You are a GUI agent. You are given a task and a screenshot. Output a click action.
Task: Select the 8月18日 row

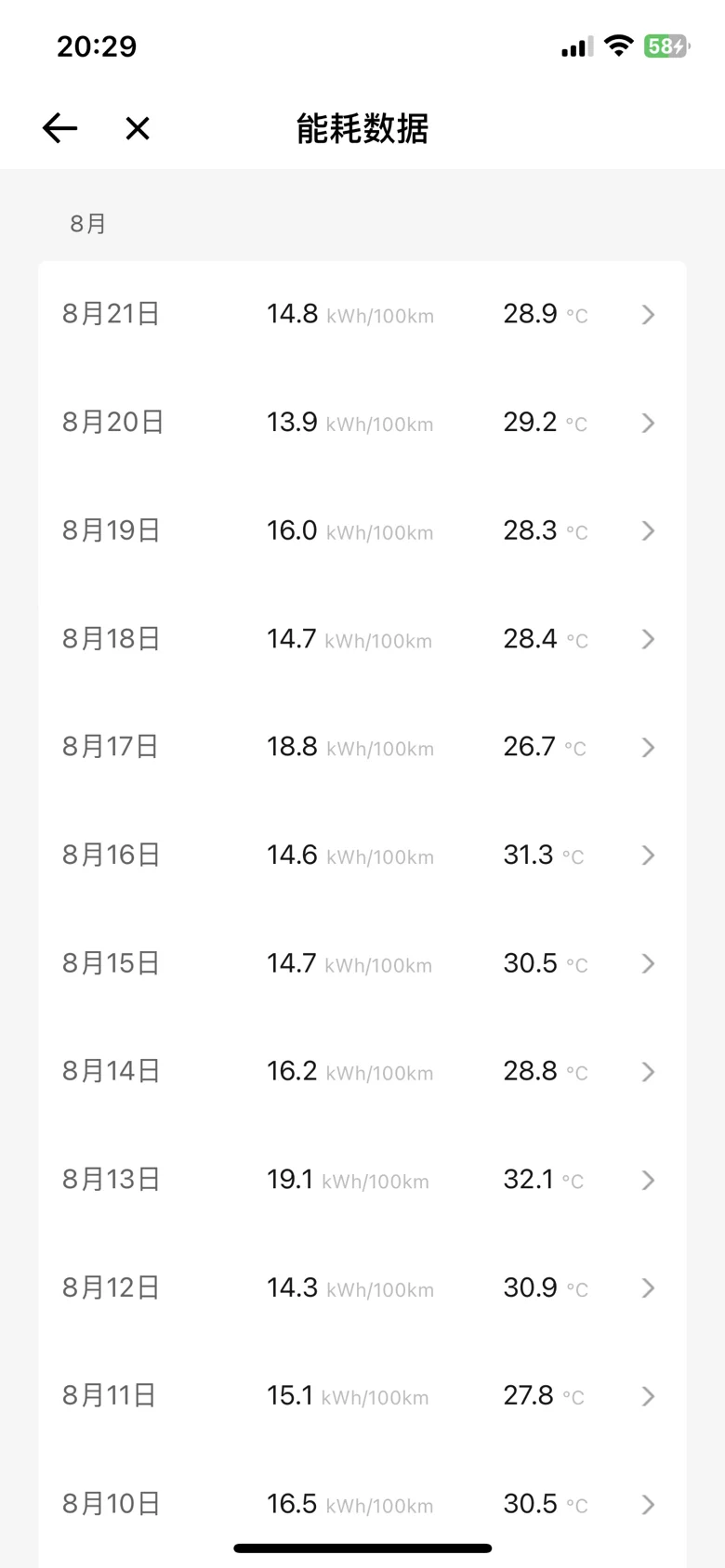[x=362, y=639]
